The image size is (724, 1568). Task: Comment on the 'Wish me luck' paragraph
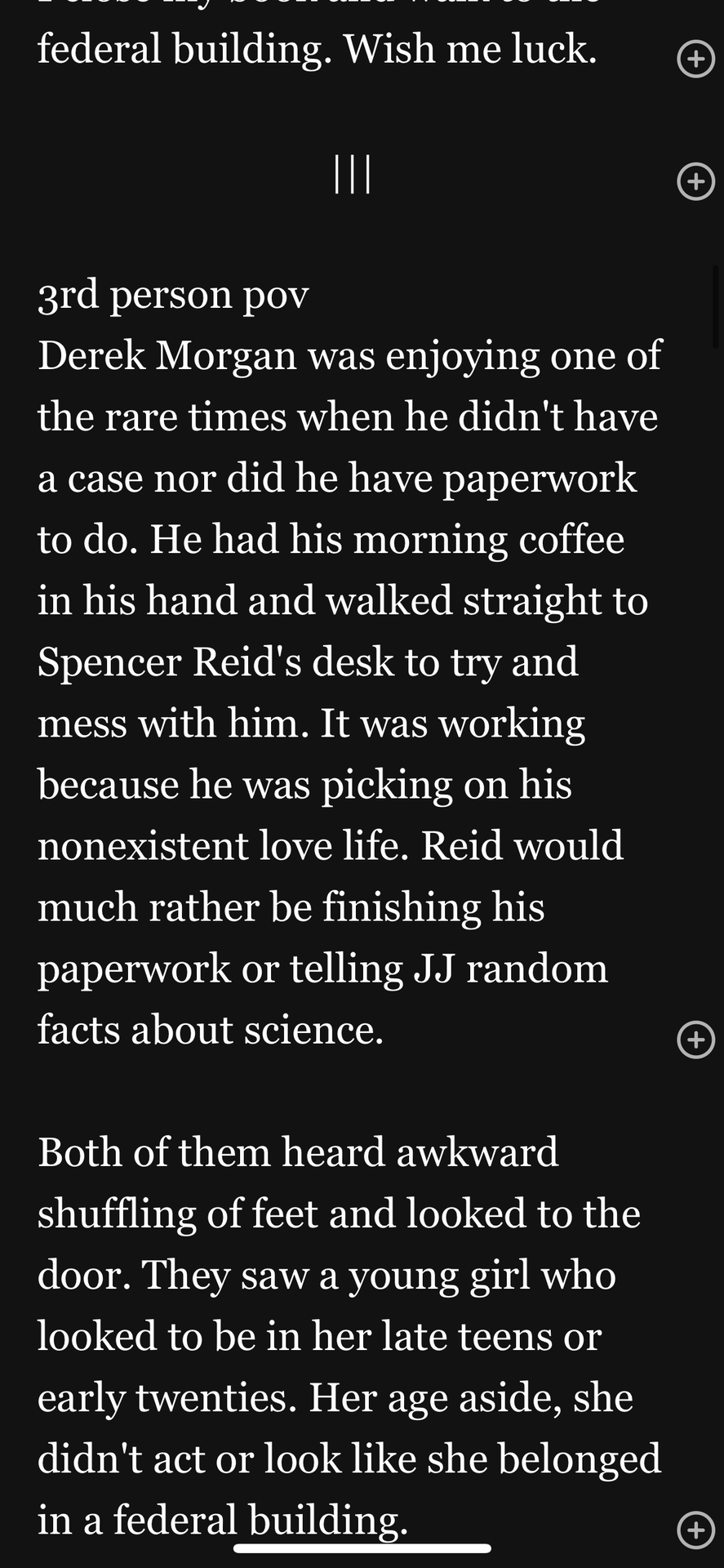pos(695,59)
